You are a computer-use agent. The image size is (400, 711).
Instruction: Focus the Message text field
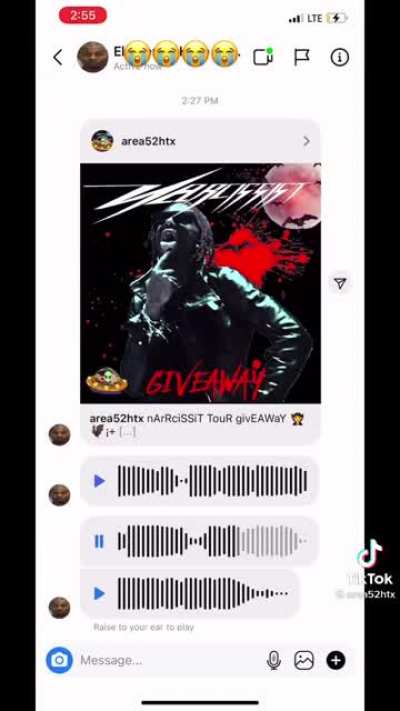[169, 660]
